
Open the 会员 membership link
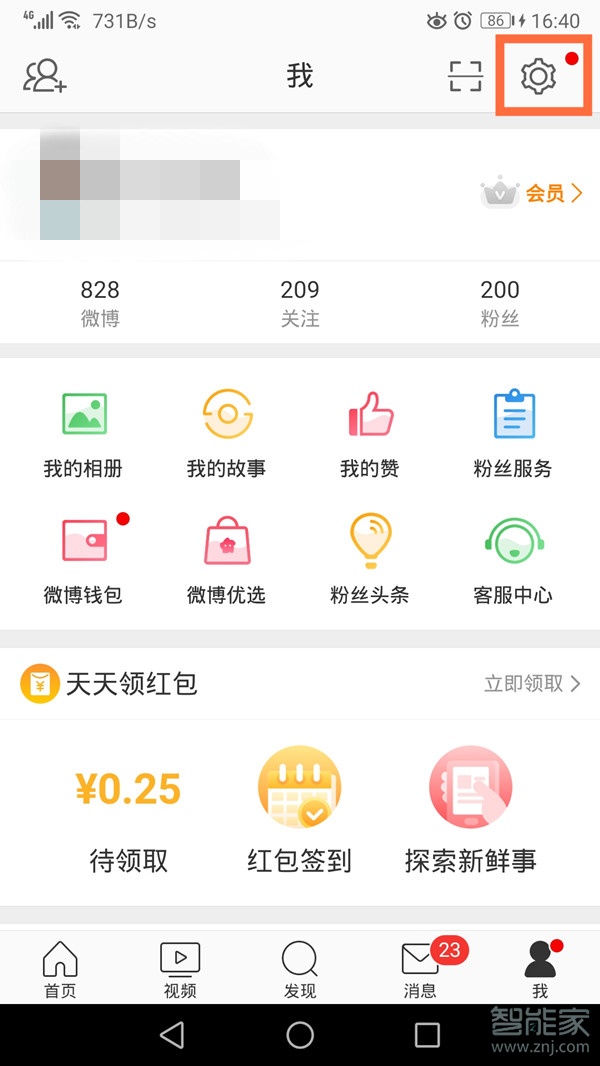[545, 193]
